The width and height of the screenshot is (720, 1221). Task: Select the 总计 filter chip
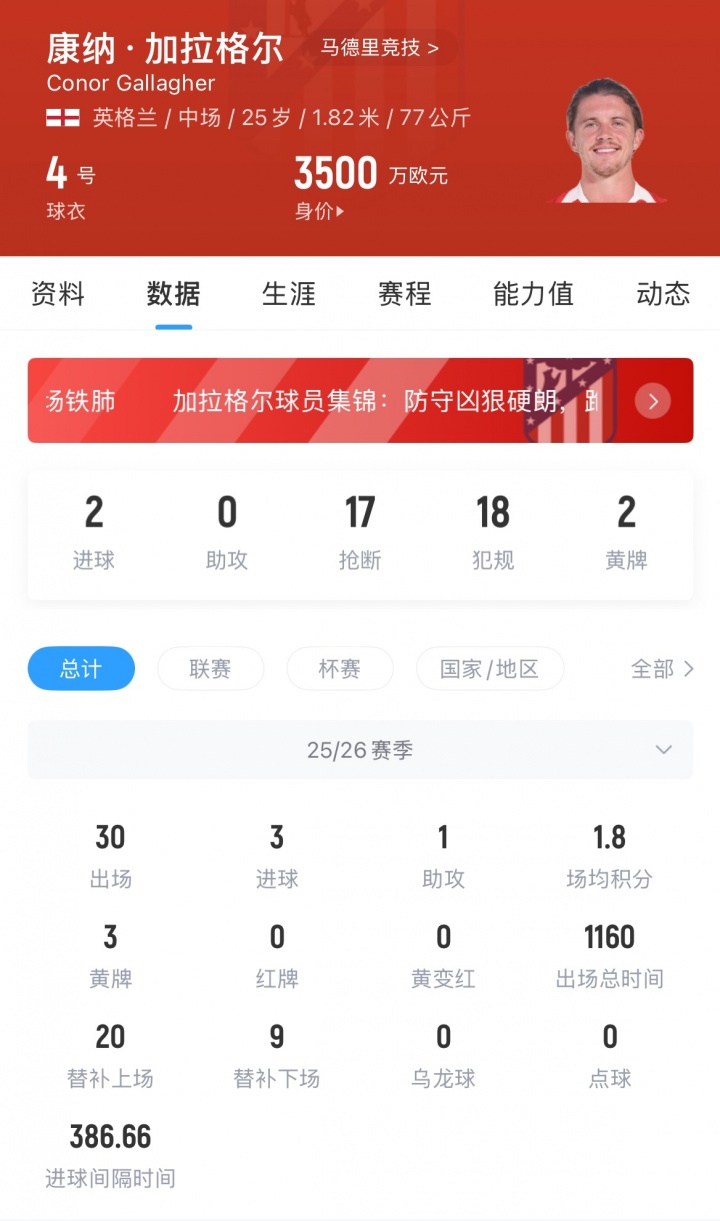pos(81,669)
